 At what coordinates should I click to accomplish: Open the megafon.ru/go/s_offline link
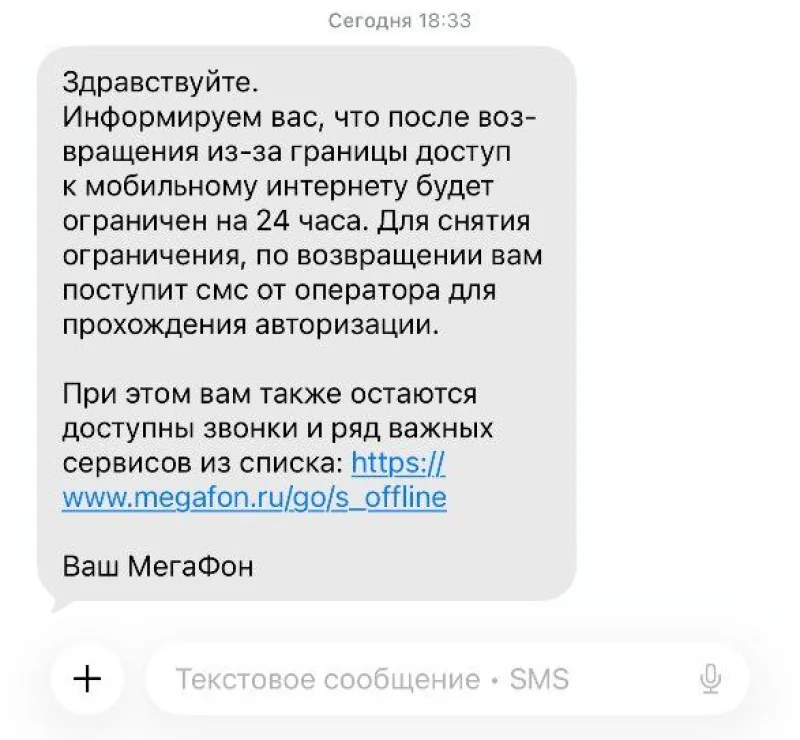[254, 498]
